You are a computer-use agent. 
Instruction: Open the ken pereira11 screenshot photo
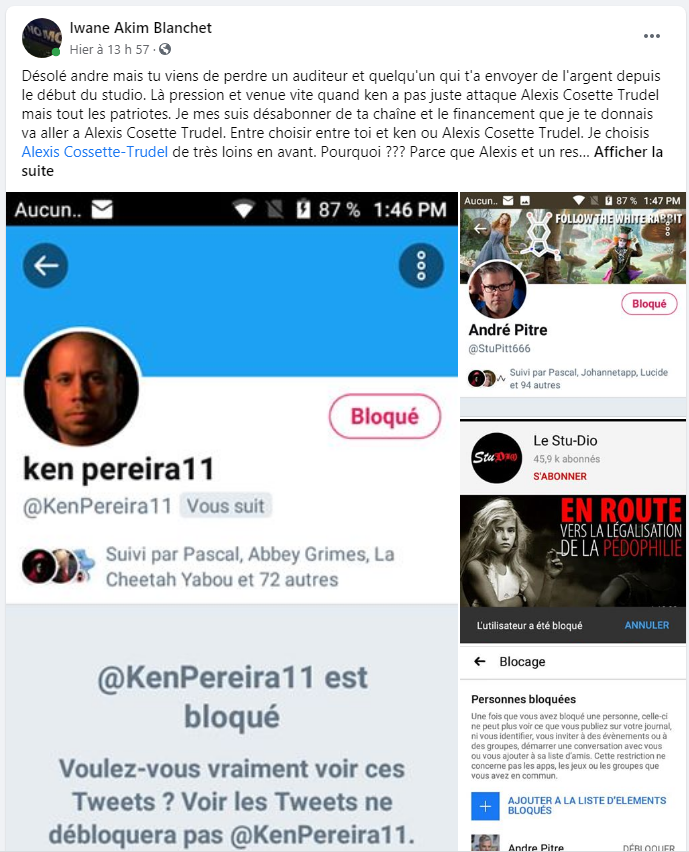[x=232, y=520]
